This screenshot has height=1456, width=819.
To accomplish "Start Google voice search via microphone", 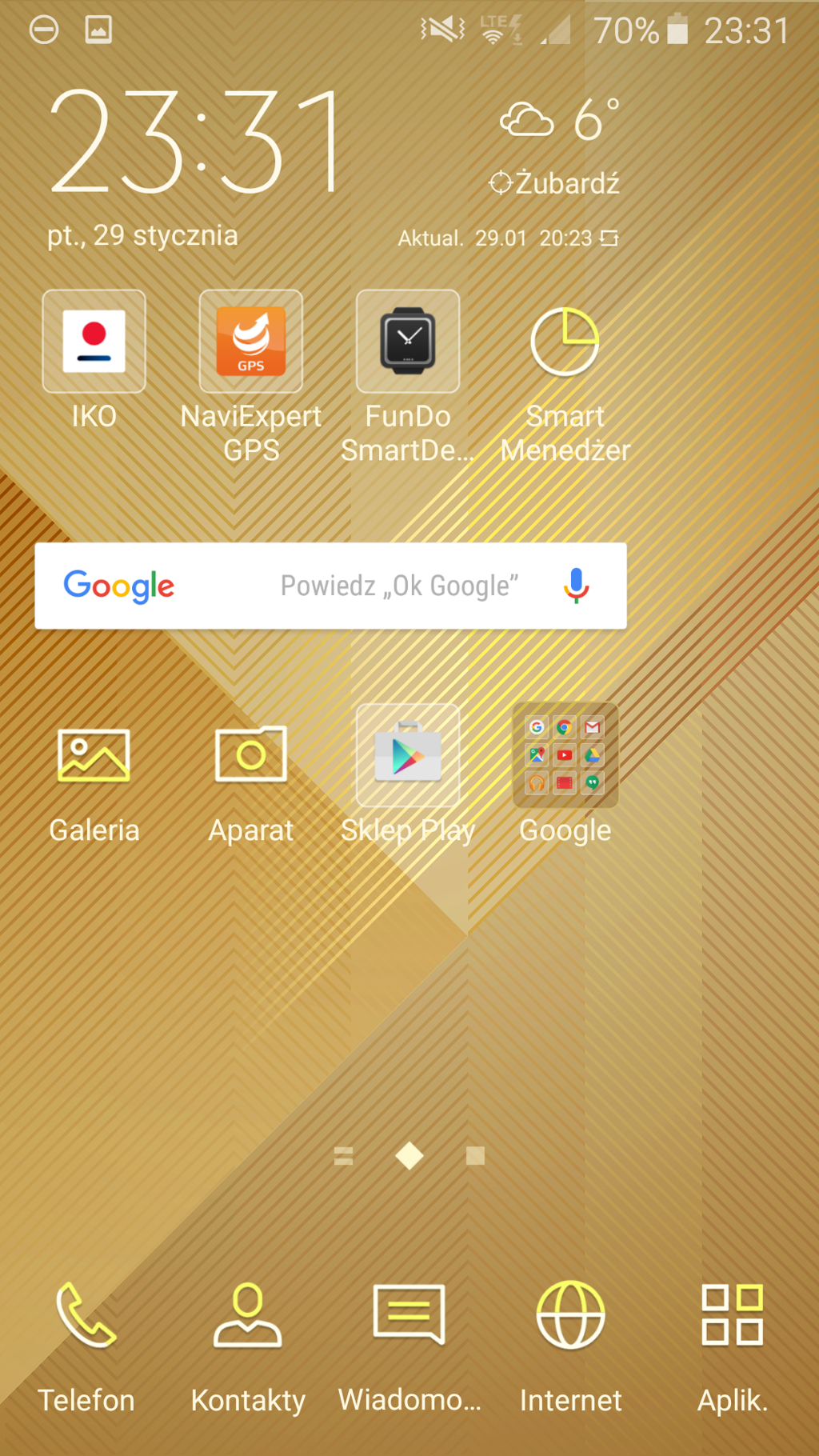I will (576, 586).
